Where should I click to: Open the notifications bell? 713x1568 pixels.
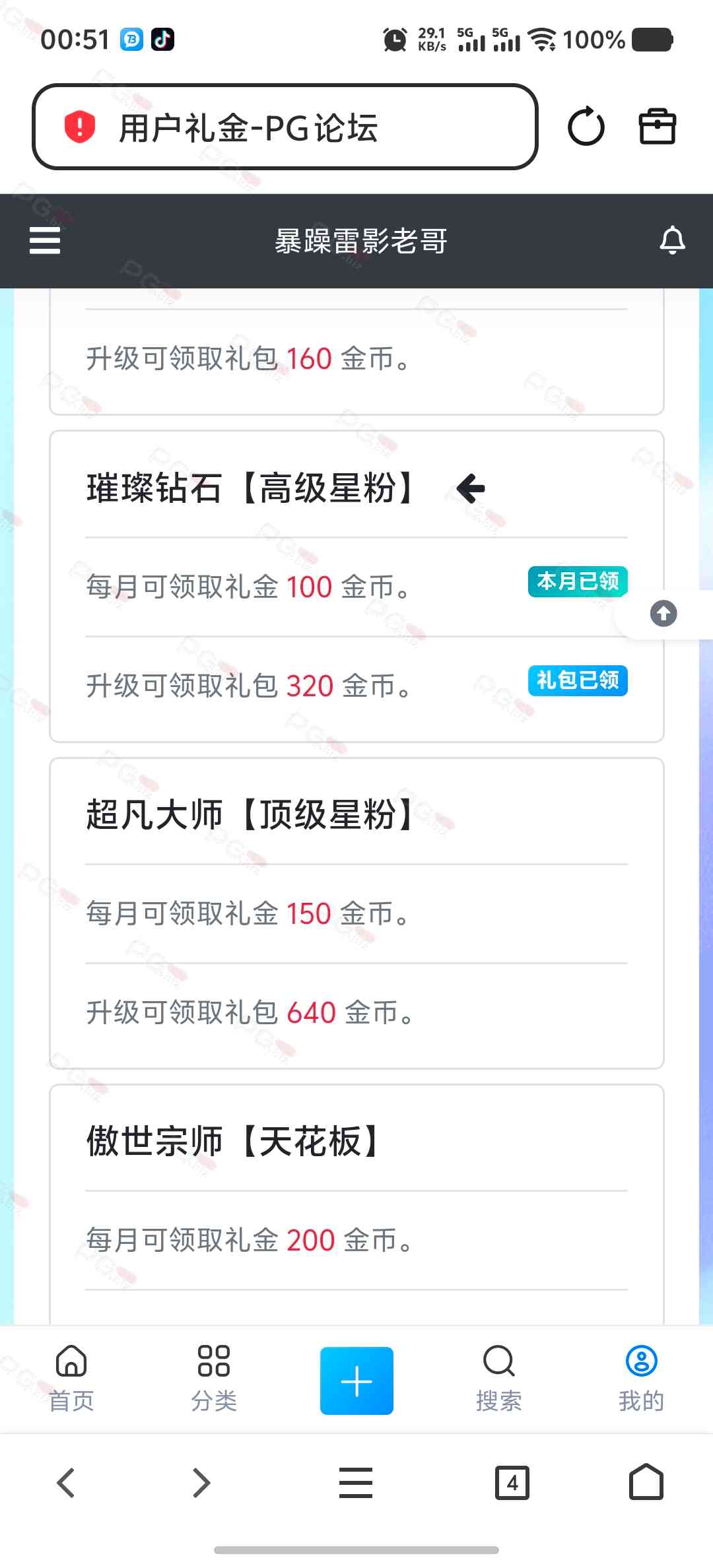672,240
